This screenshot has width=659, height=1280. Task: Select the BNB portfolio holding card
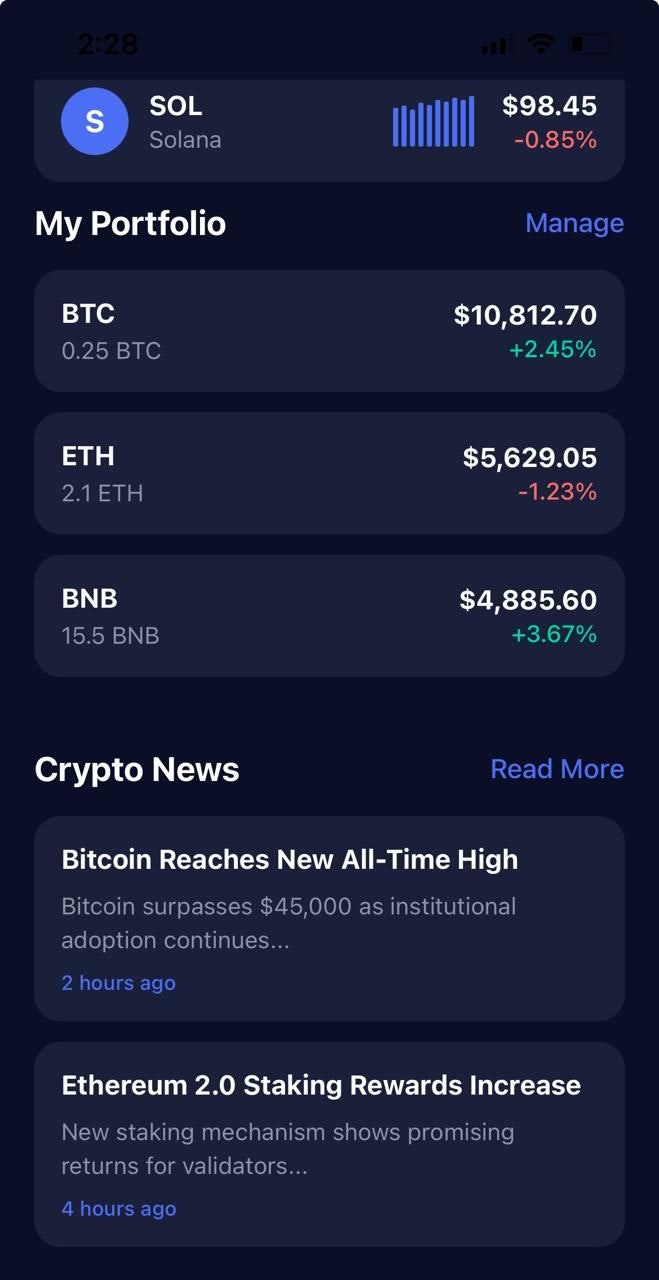point(329,616)
